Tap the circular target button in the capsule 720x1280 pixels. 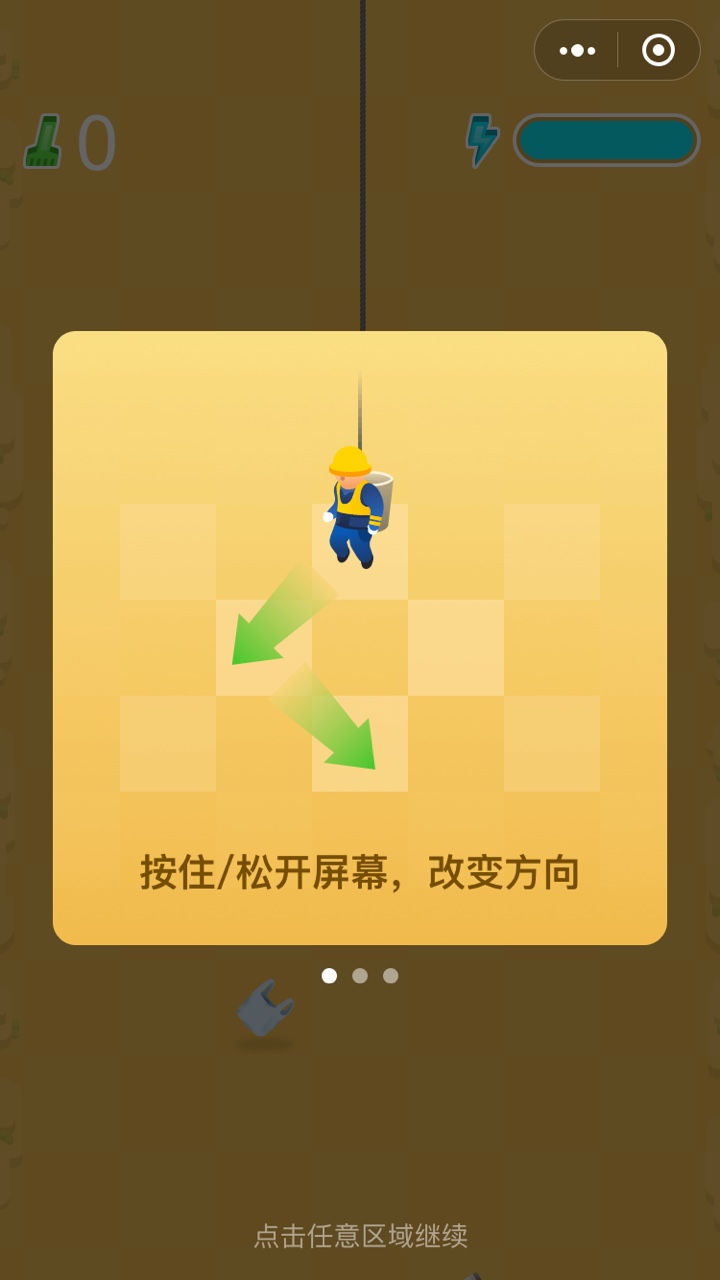click(660, 49)
